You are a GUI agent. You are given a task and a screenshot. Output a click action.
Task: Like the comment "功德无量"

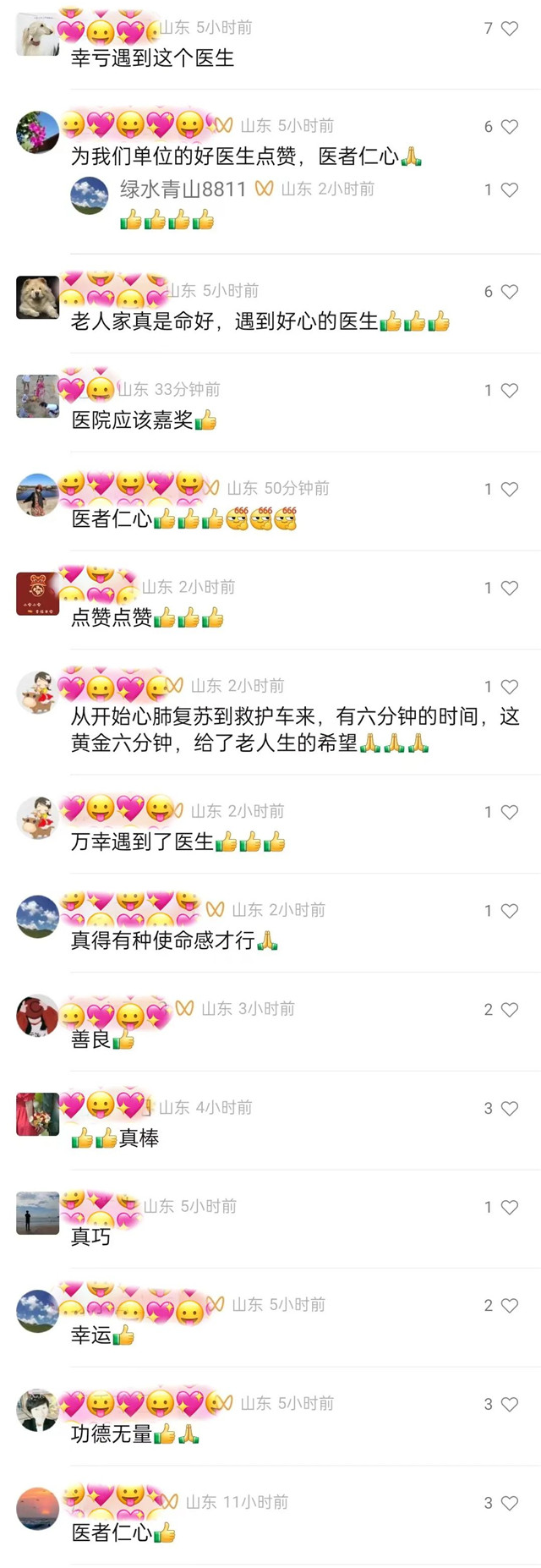click(509, 1405)
